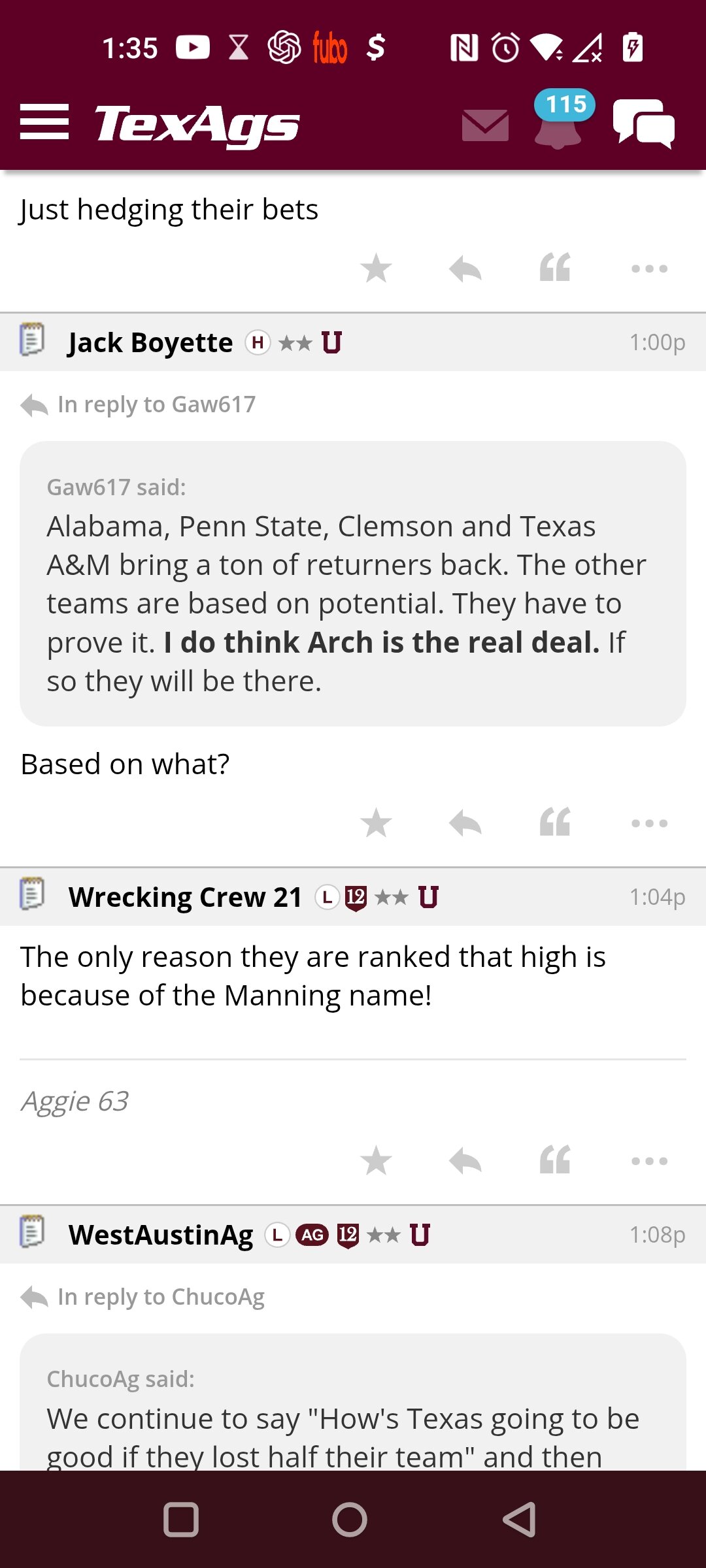Go back using the system back button
The width and height of the screenshot is (706, 1568).
point(520,1520)
